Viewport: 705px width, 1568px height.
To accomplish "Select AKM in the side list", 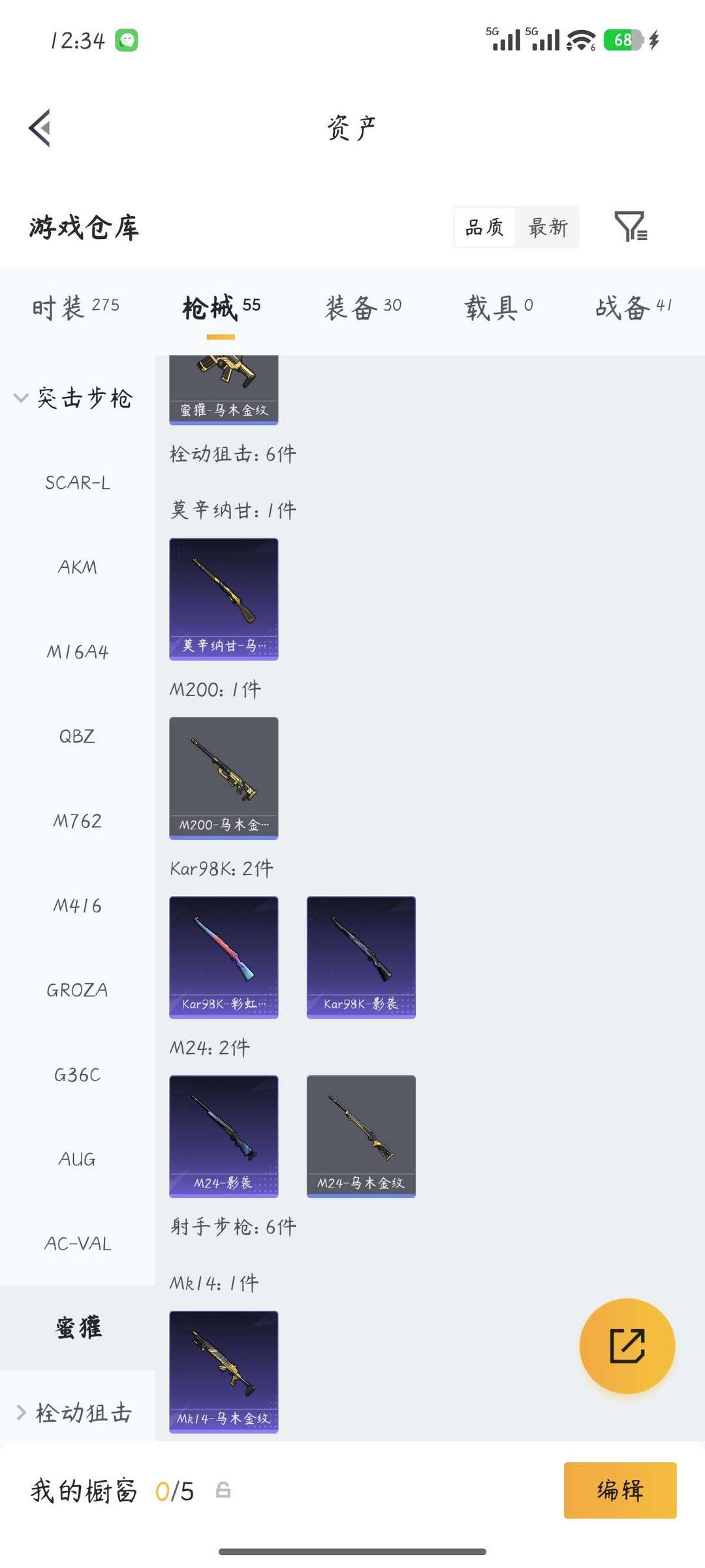I will (x=77, y=567).
